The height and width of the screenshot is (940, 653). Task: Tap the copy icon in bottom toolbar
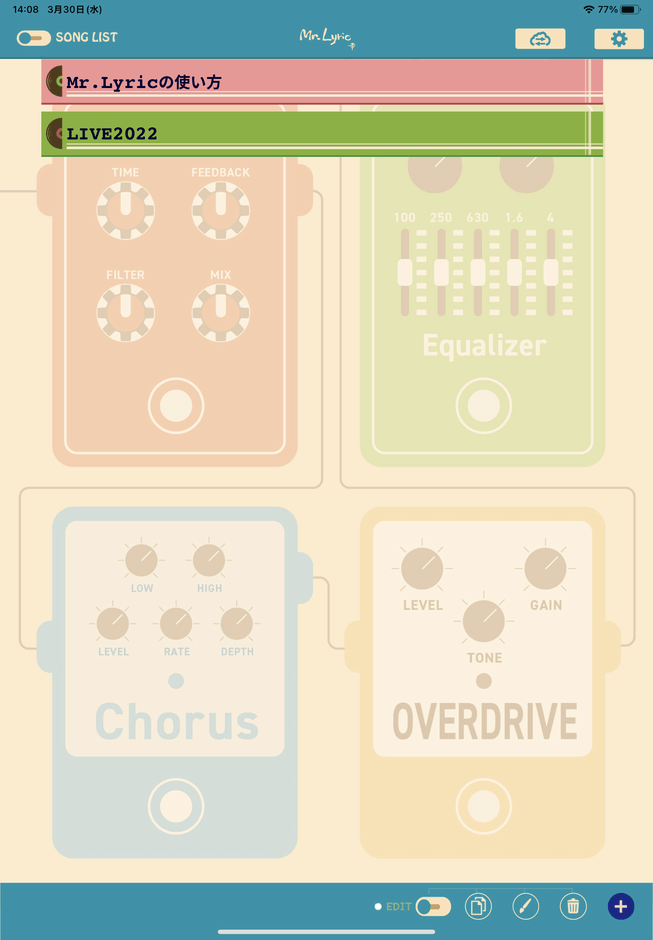pyautogui.click(x=479, y=907)
